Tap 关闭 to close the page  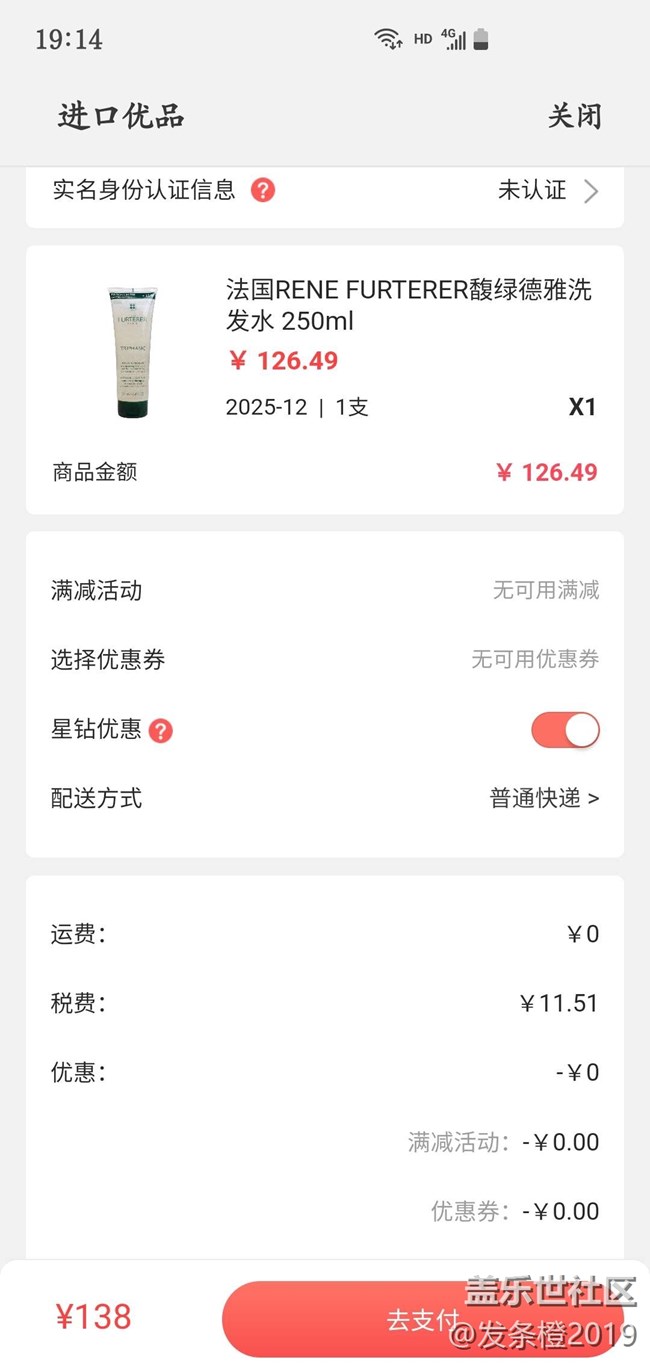click(x=574, y=116)
